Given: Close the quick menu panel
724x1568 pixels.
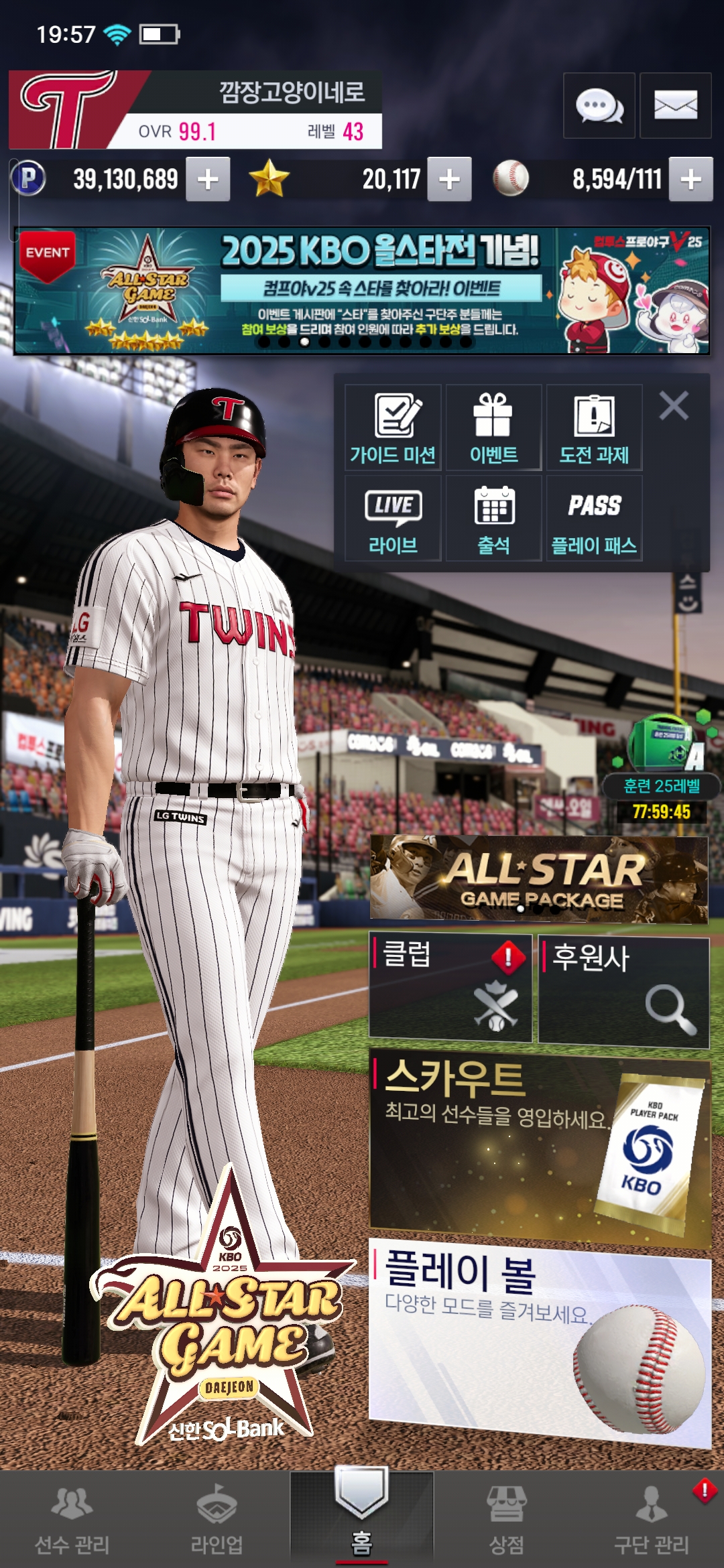Looking at the screenshot, I should 674,406.
